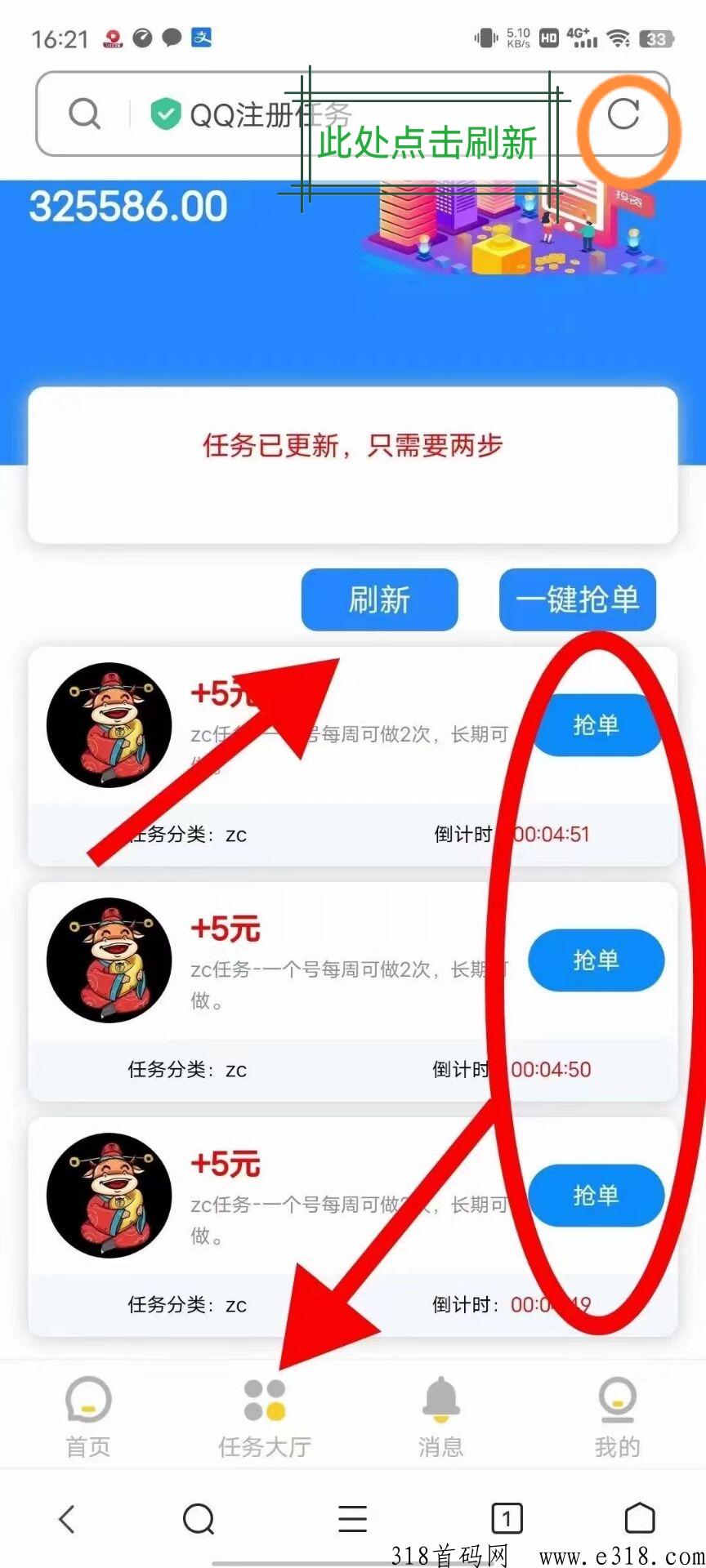Tap the browser home button

(x=640, y=1519)
